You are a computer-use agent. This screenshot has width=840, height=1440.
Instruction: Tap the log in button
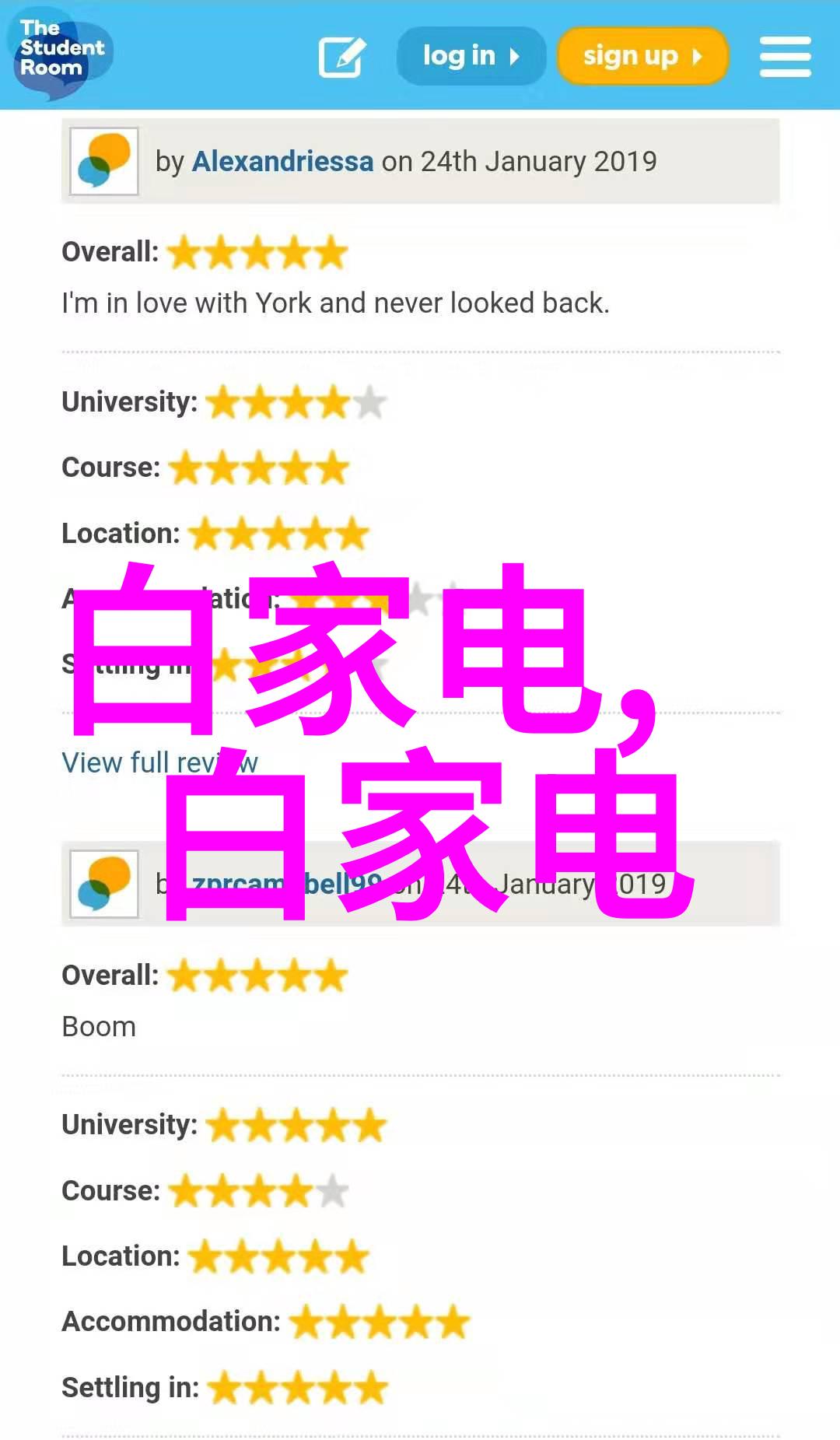tap(471, 56)
